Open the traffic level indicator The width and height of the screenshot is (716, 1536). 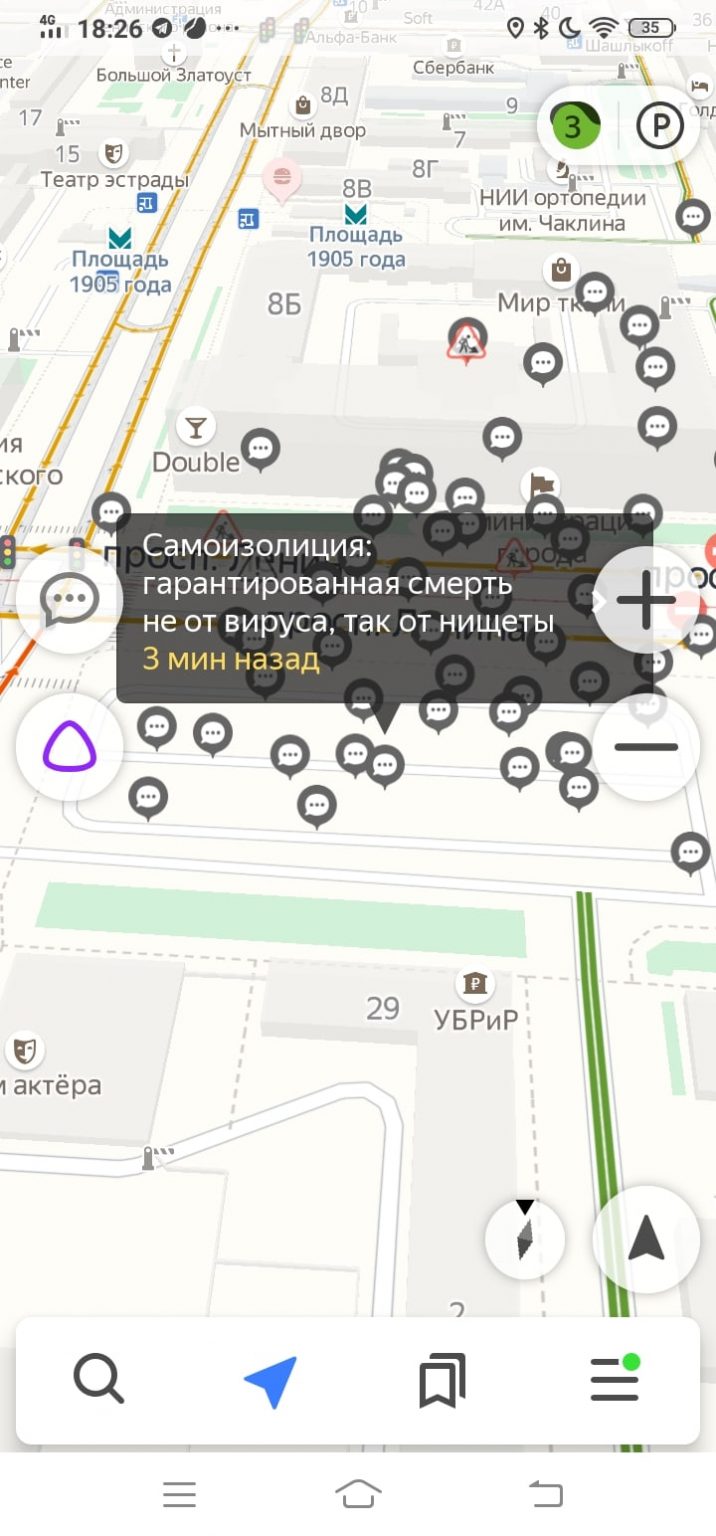(571, 127)
